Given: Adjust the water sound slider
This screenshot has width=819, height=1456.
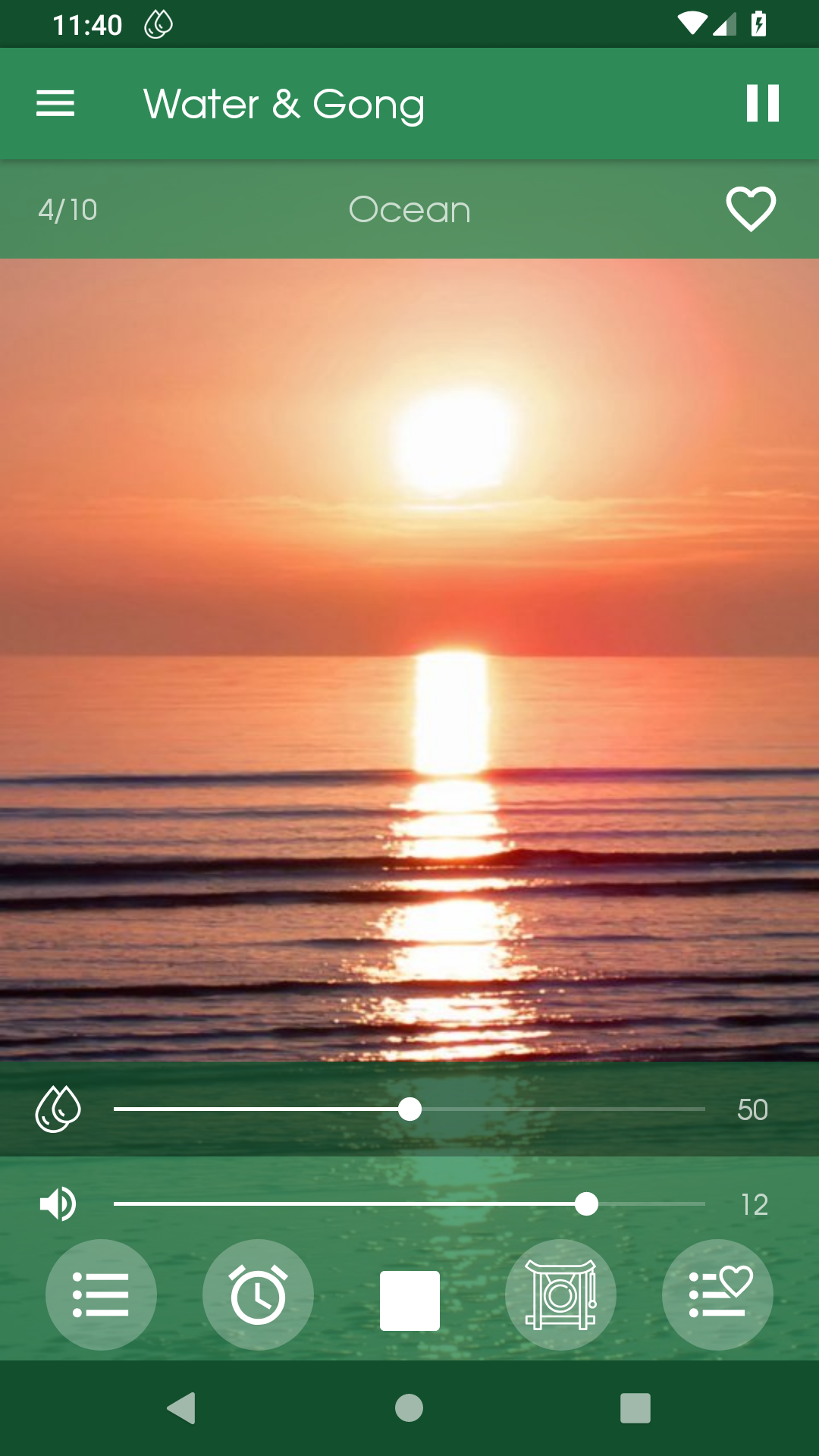Looking at the screenshot, I should tap(409, 1109).
